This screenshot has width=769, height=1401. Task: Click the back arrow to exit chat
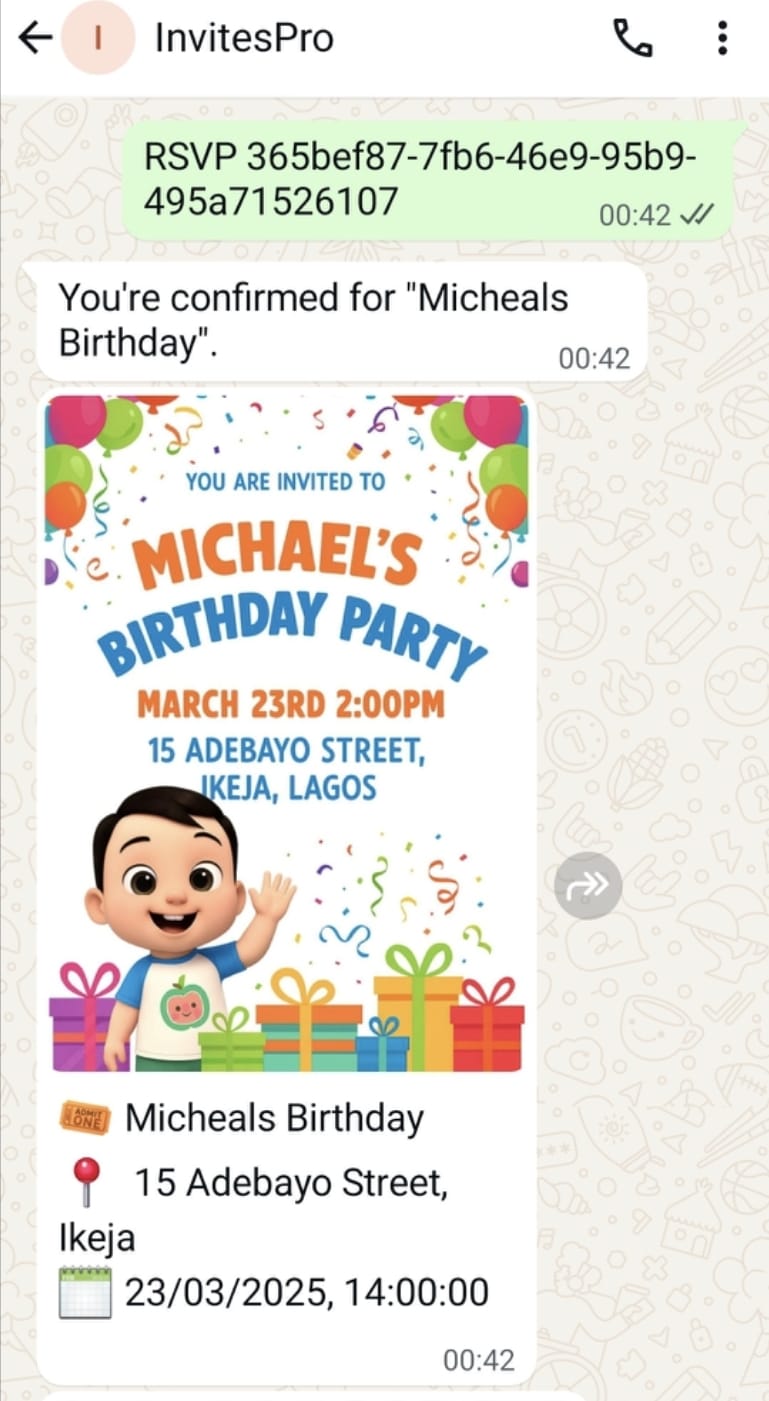[x=34, y=37]
